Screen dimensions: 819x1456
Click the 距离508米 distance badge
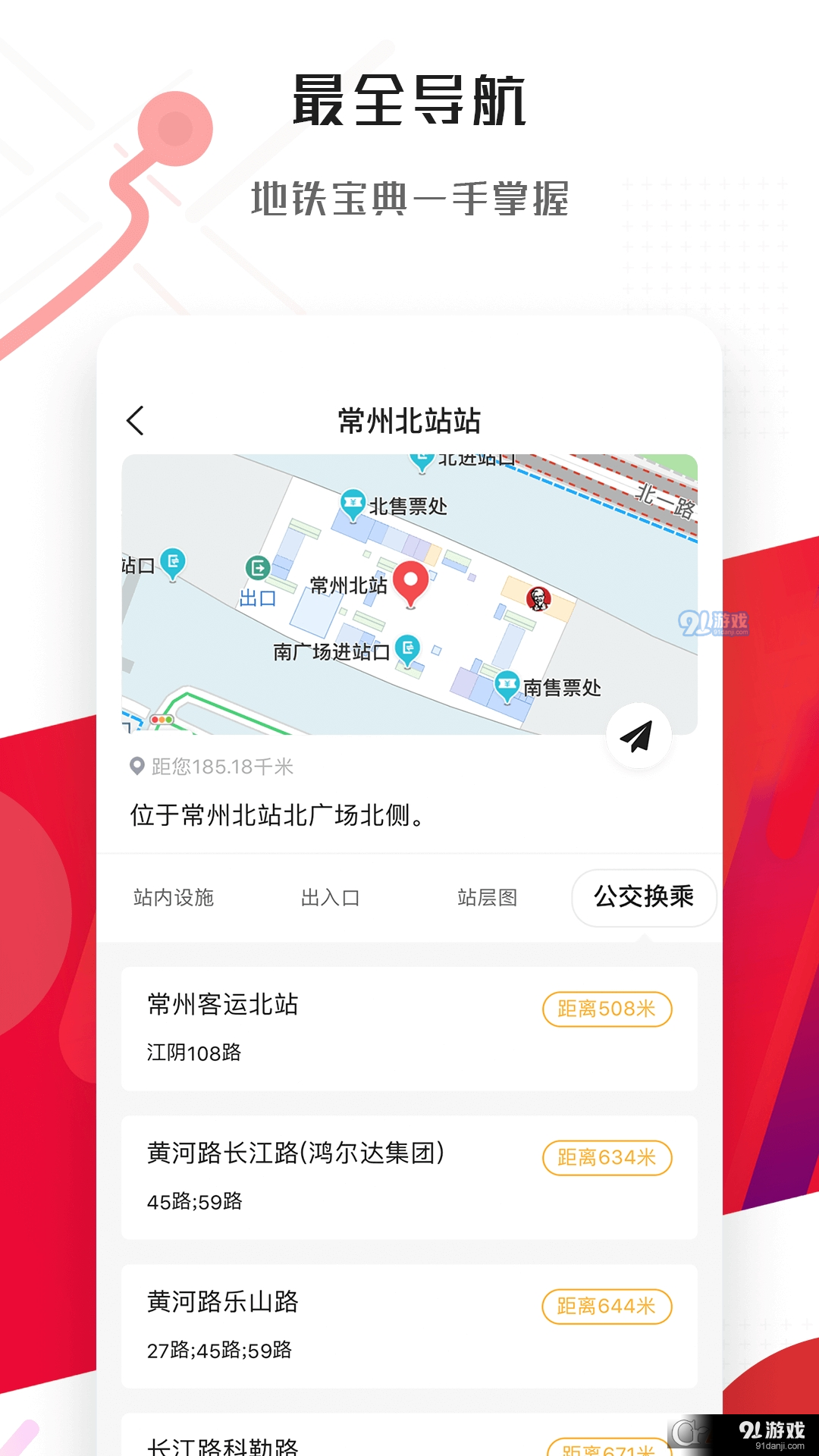606,1009
